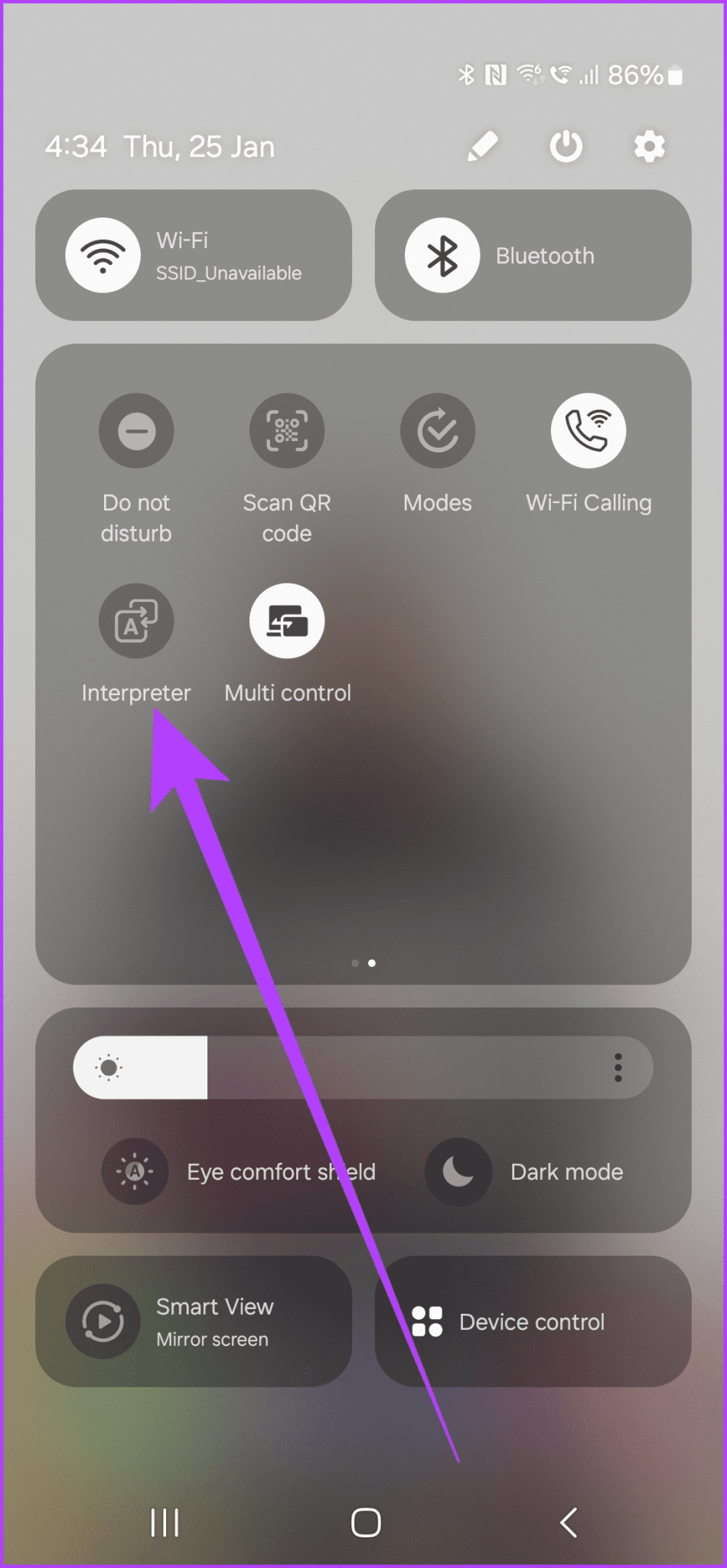Enable Dark mode
The image size is (727, 1568).
pos(458,1171)
